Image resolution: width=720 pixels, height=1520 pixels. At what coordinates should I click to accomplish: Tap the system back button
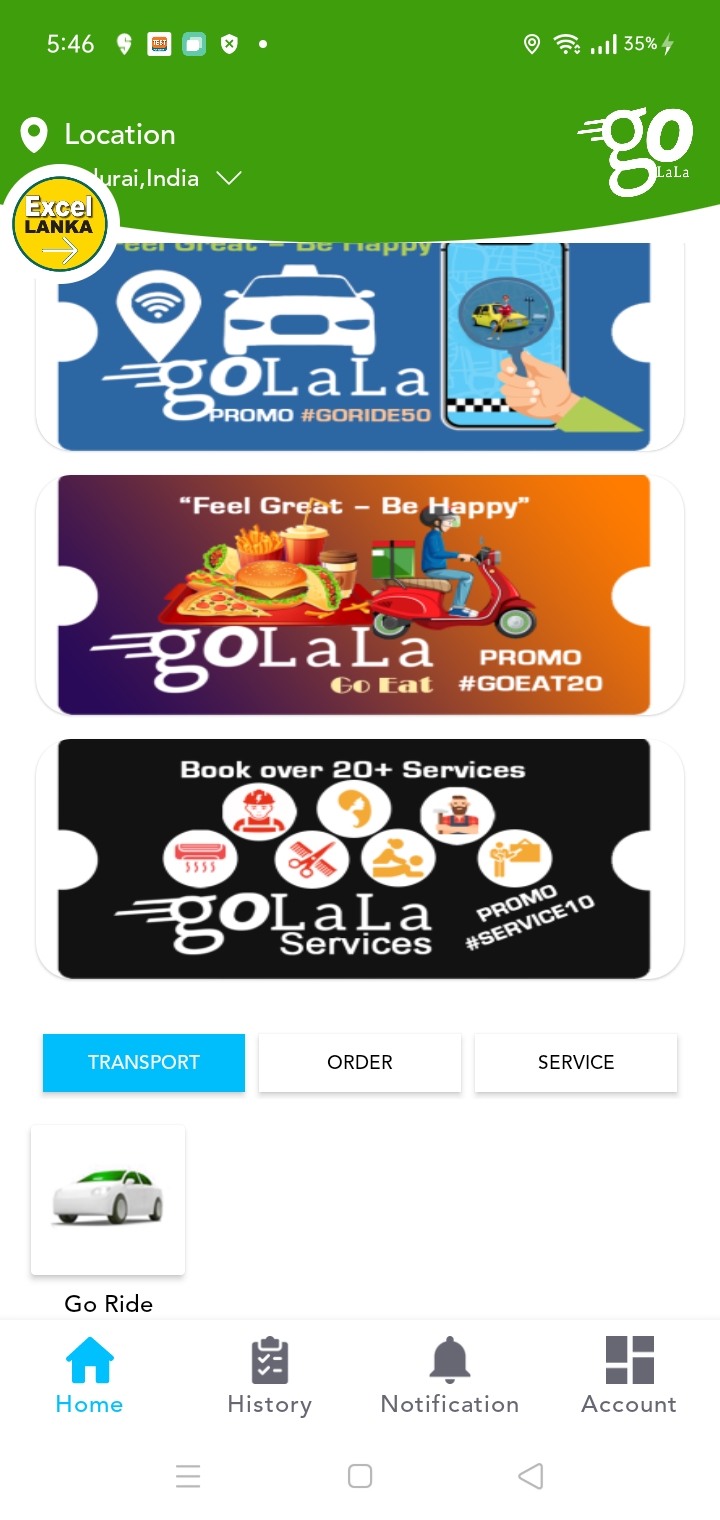(x=531, y=1476)
